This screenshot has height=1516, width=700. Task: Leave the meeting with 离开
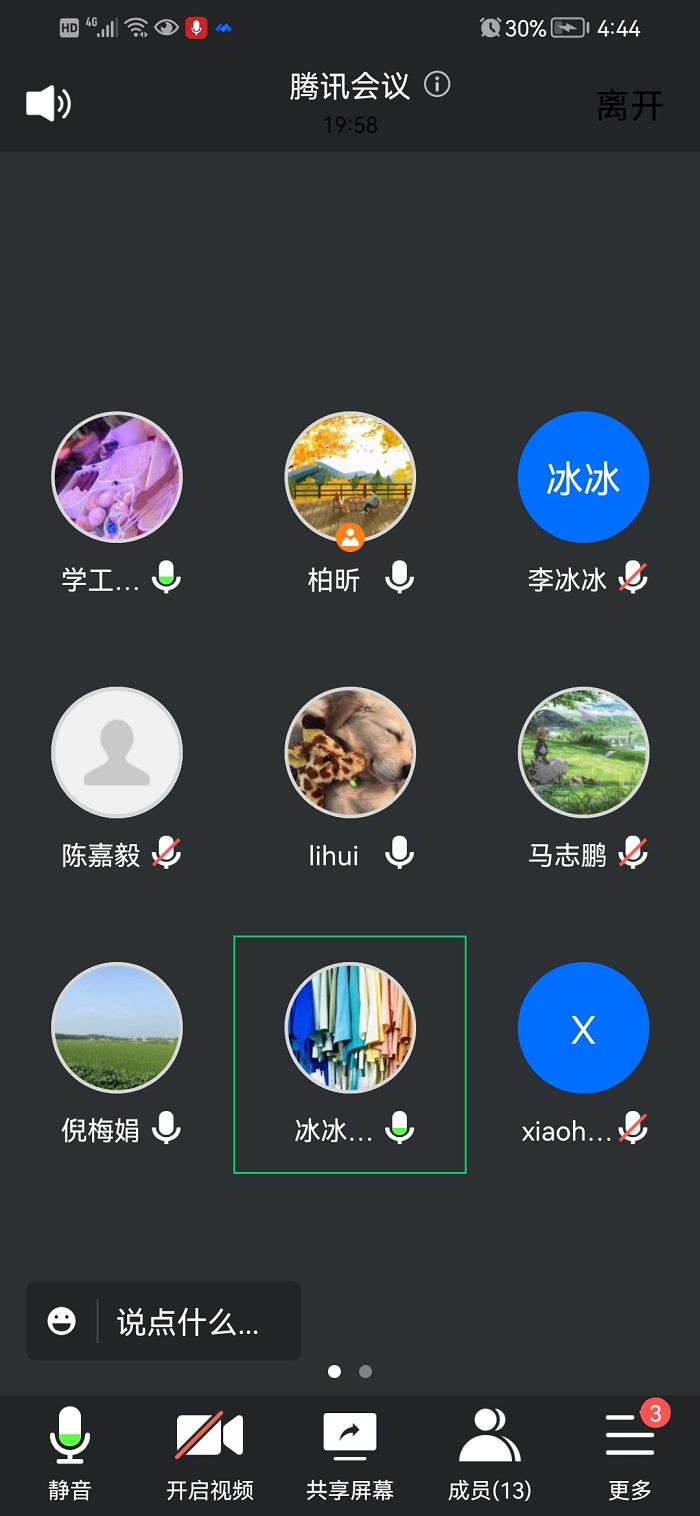pos(629,105)
